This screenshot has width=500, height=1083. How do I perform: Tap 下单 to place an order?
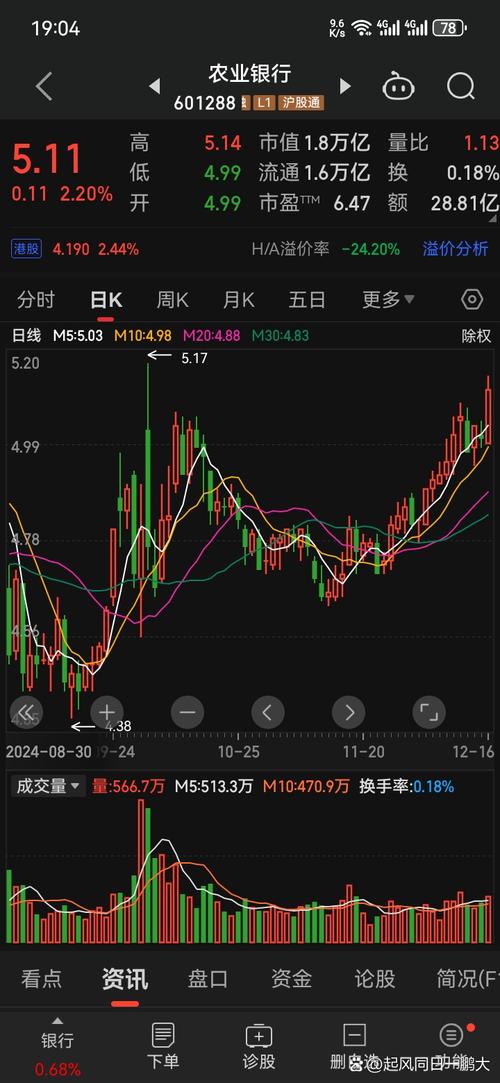point(163,1046)
